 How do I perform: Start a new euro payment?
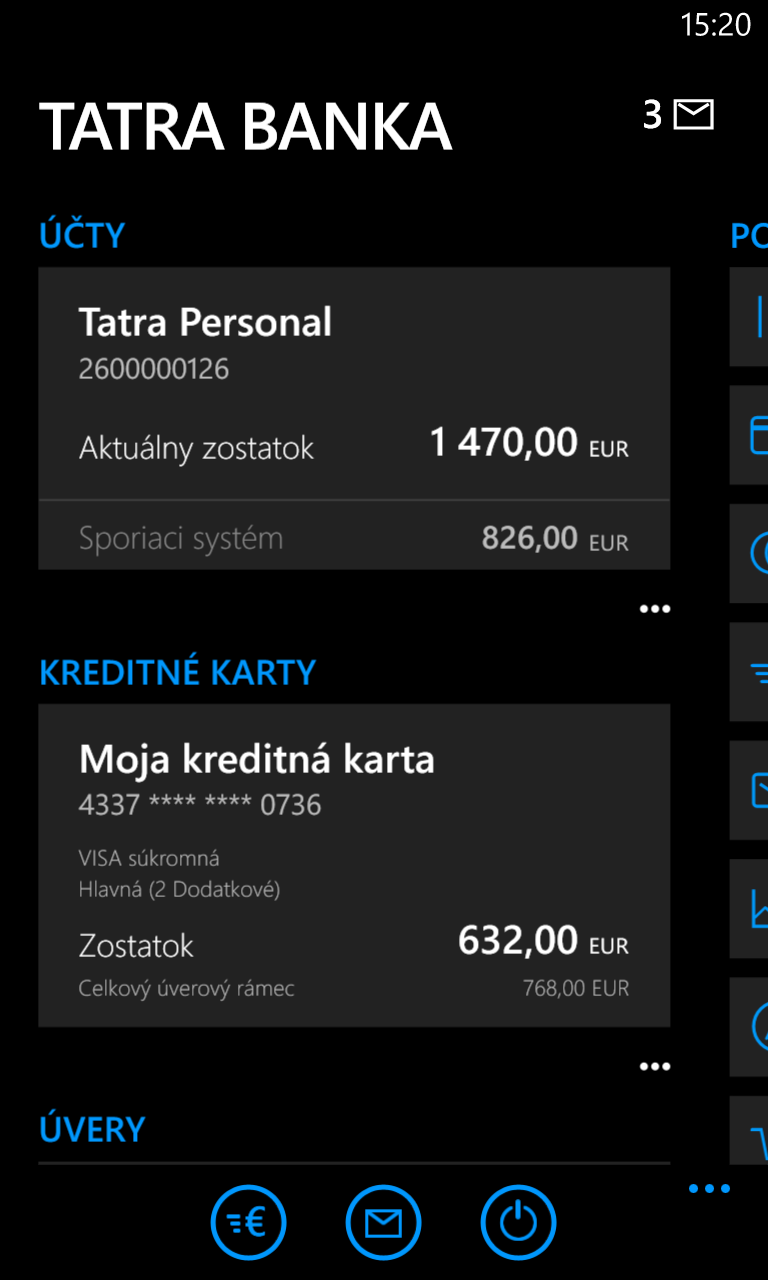[248, 1222]
